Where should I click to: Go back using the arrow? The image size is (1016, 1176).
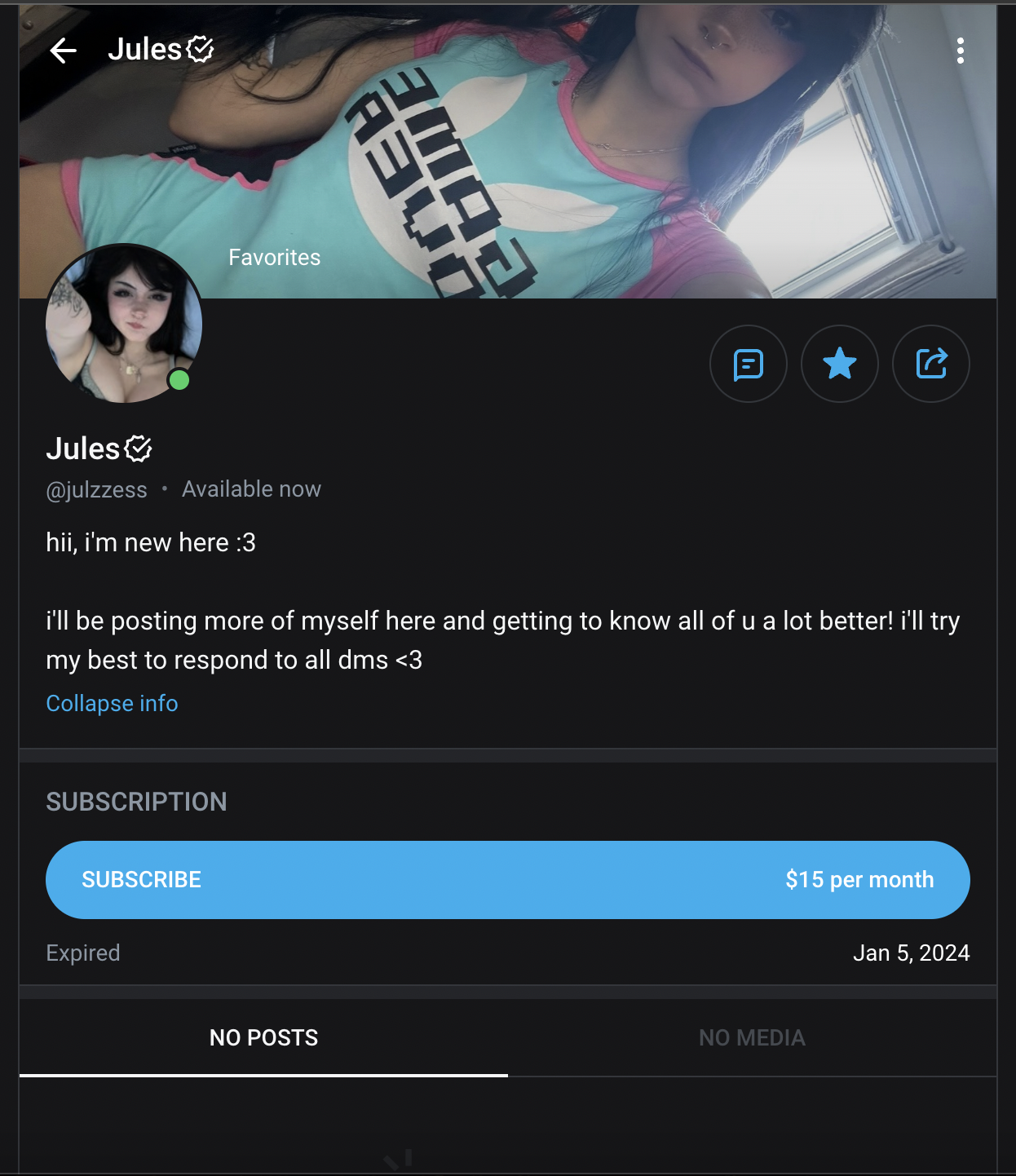coord(63,51)
